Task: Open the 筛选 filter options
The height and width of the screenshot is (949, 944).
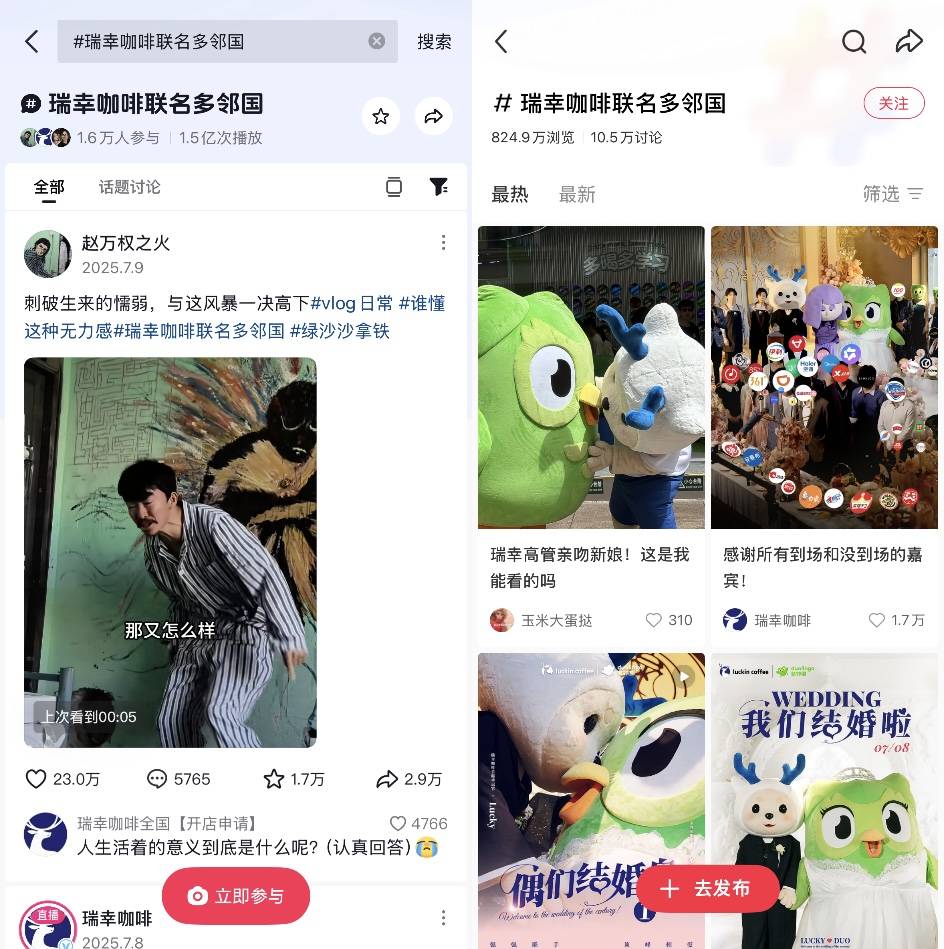Action: [x=893, y=194]
